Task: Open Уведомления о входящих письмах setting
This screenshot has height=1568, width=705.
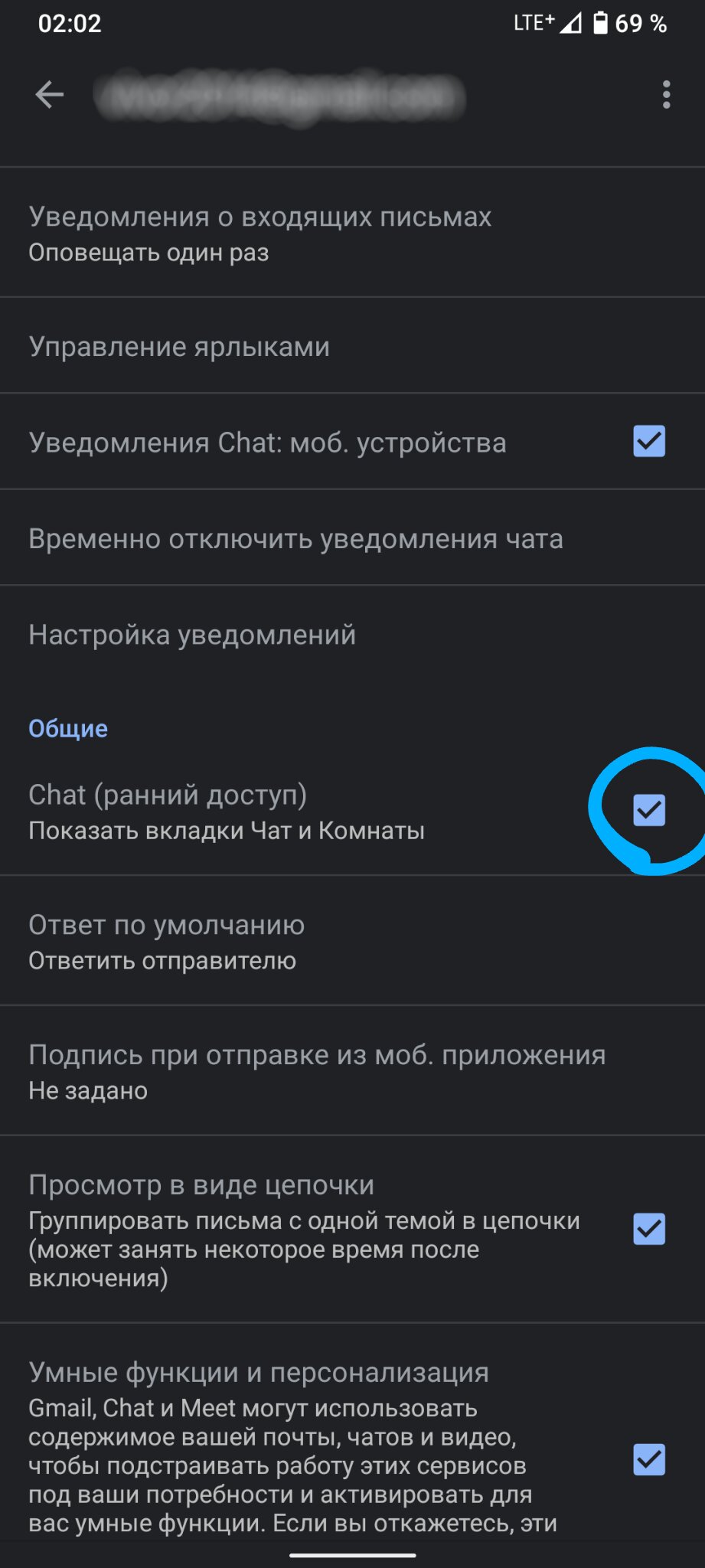Action: click(x=352, y=233)
